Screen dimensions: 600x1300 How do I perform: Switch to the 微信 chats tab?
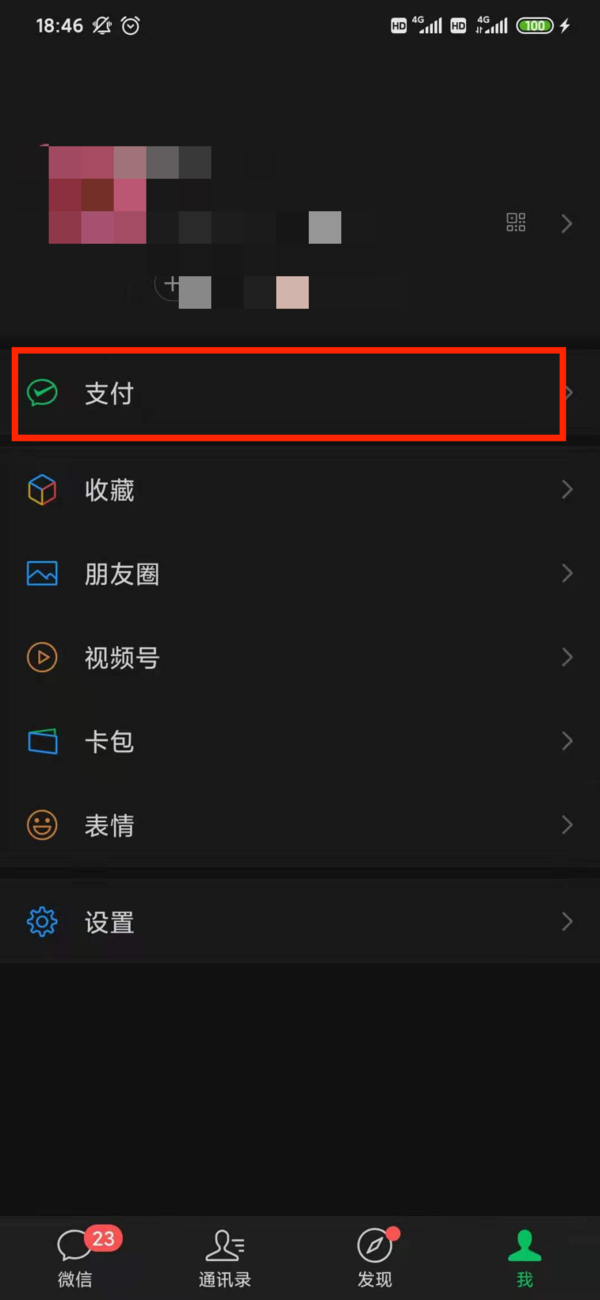point(75,1258)
